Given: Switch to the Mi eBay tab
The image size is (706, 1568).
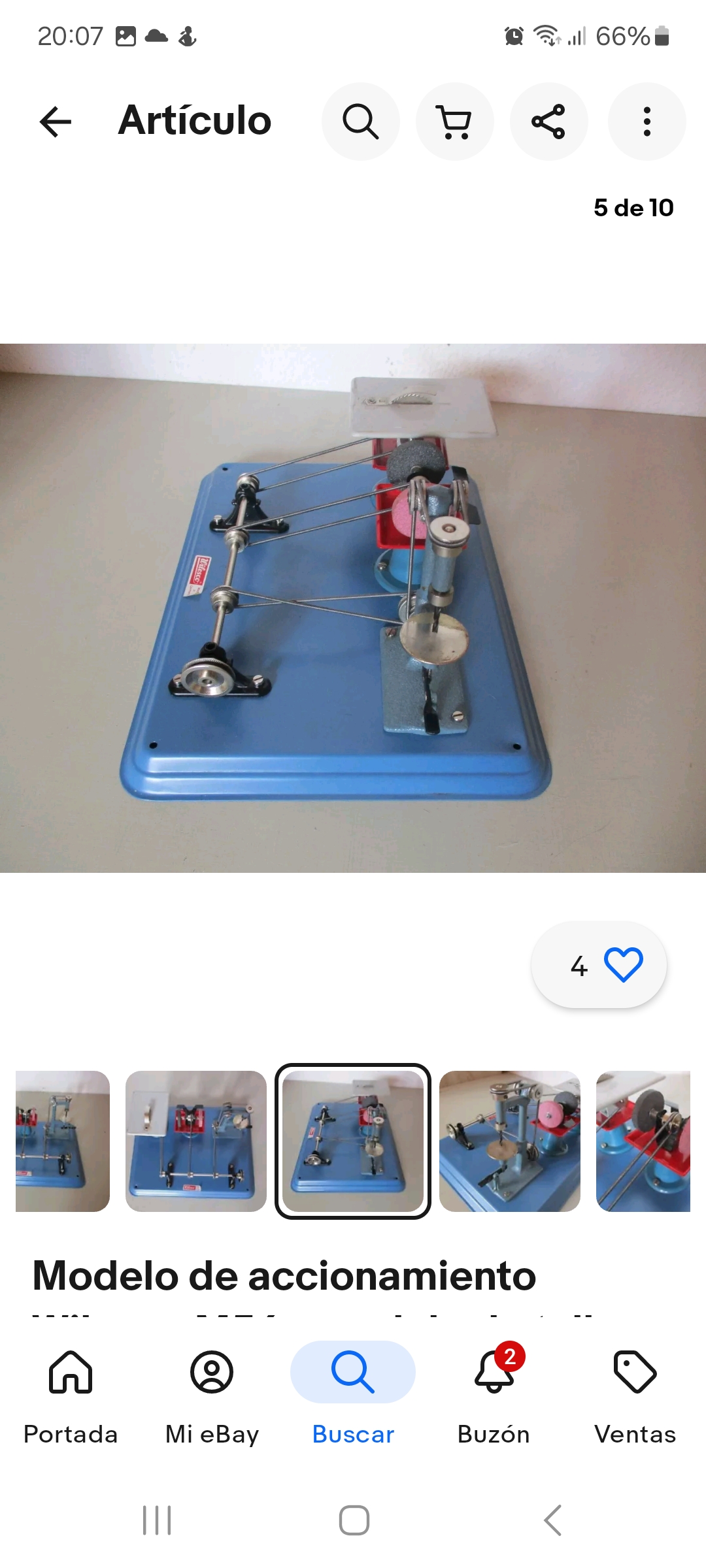Looking at the screenshot, I should 212,1397.
